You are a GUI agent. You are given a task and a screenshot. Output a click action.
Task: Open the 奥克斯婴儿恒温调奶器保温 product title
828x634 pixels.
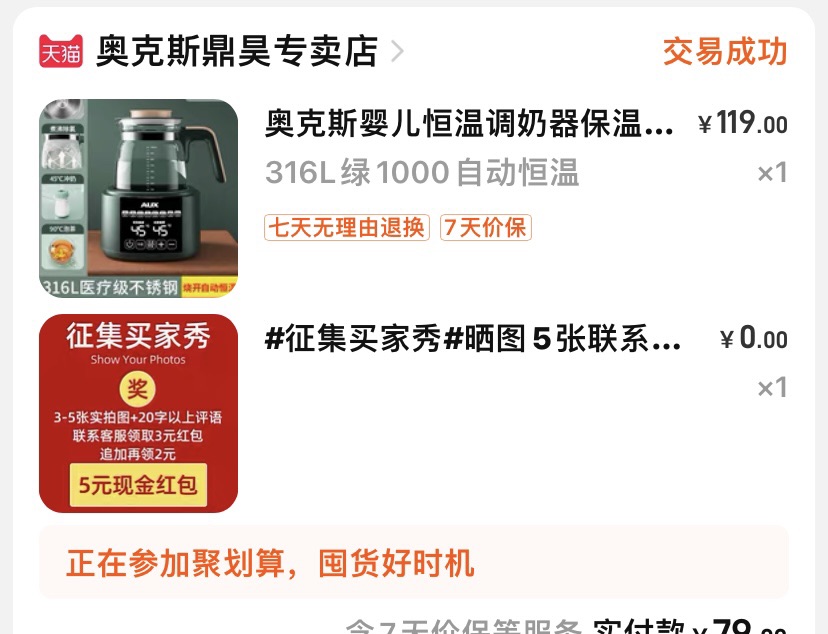pos(470,125)
